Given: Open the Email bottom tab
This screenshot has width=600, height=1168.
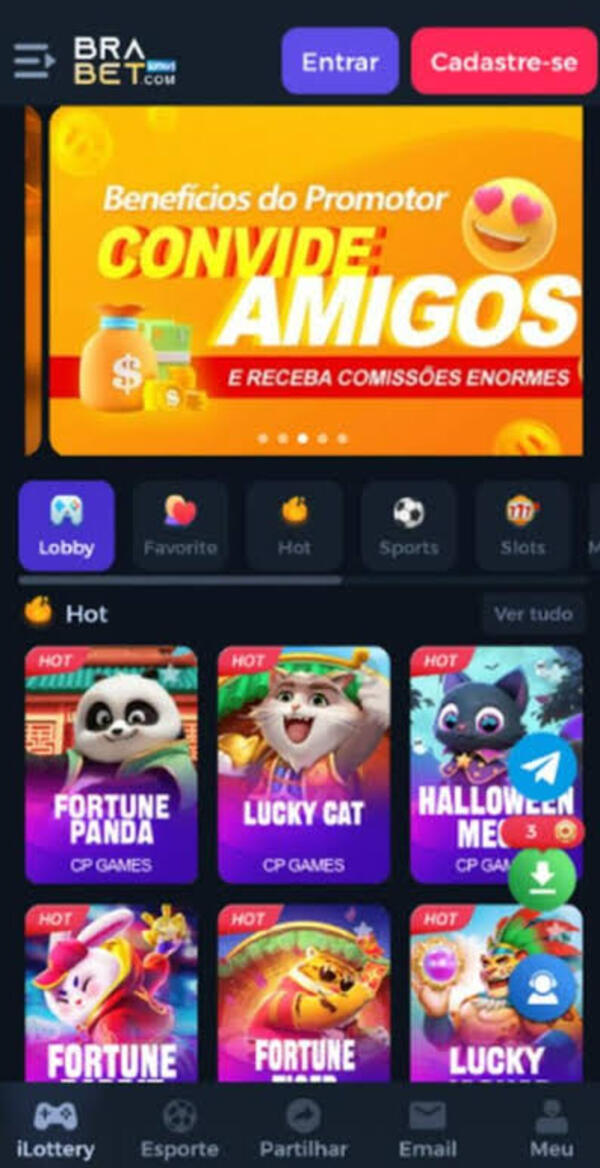Looking at the screenshot, I should coord(427,1129).
